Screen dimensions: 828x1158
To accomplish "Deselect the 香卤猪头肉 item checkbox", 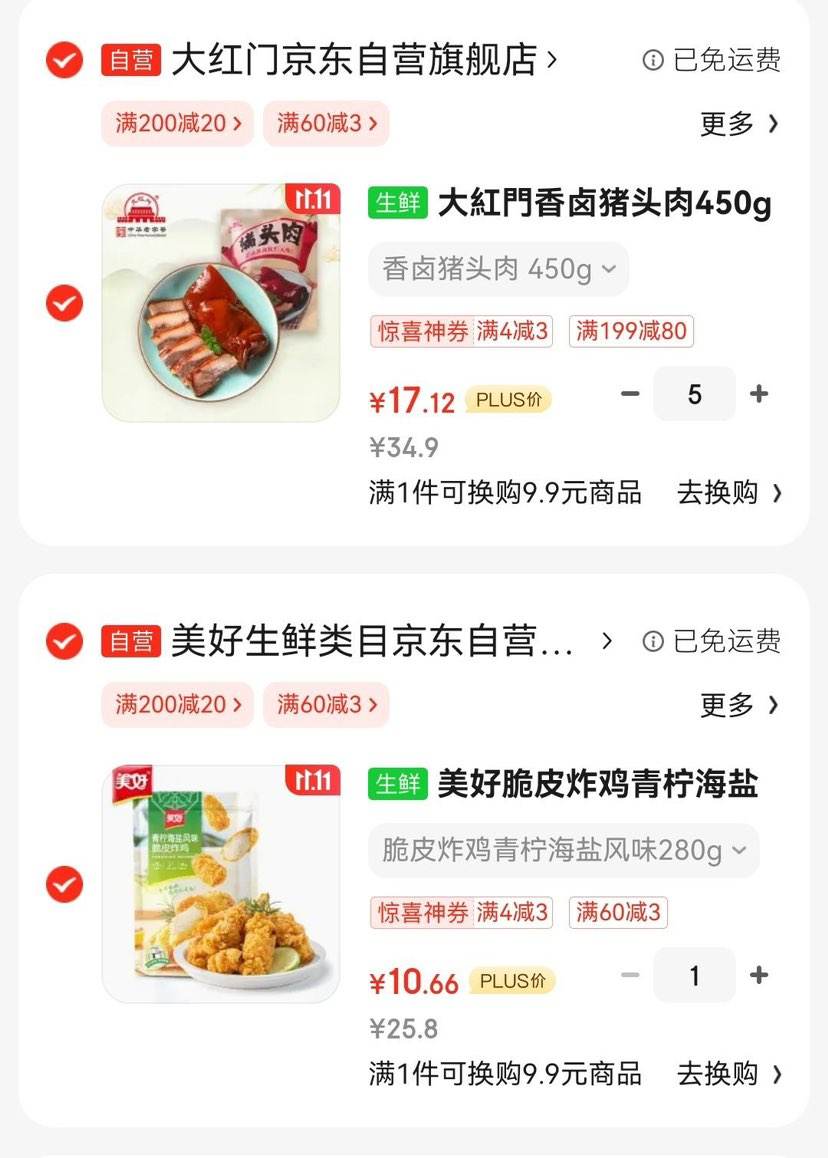I will [x=63, y=303].
